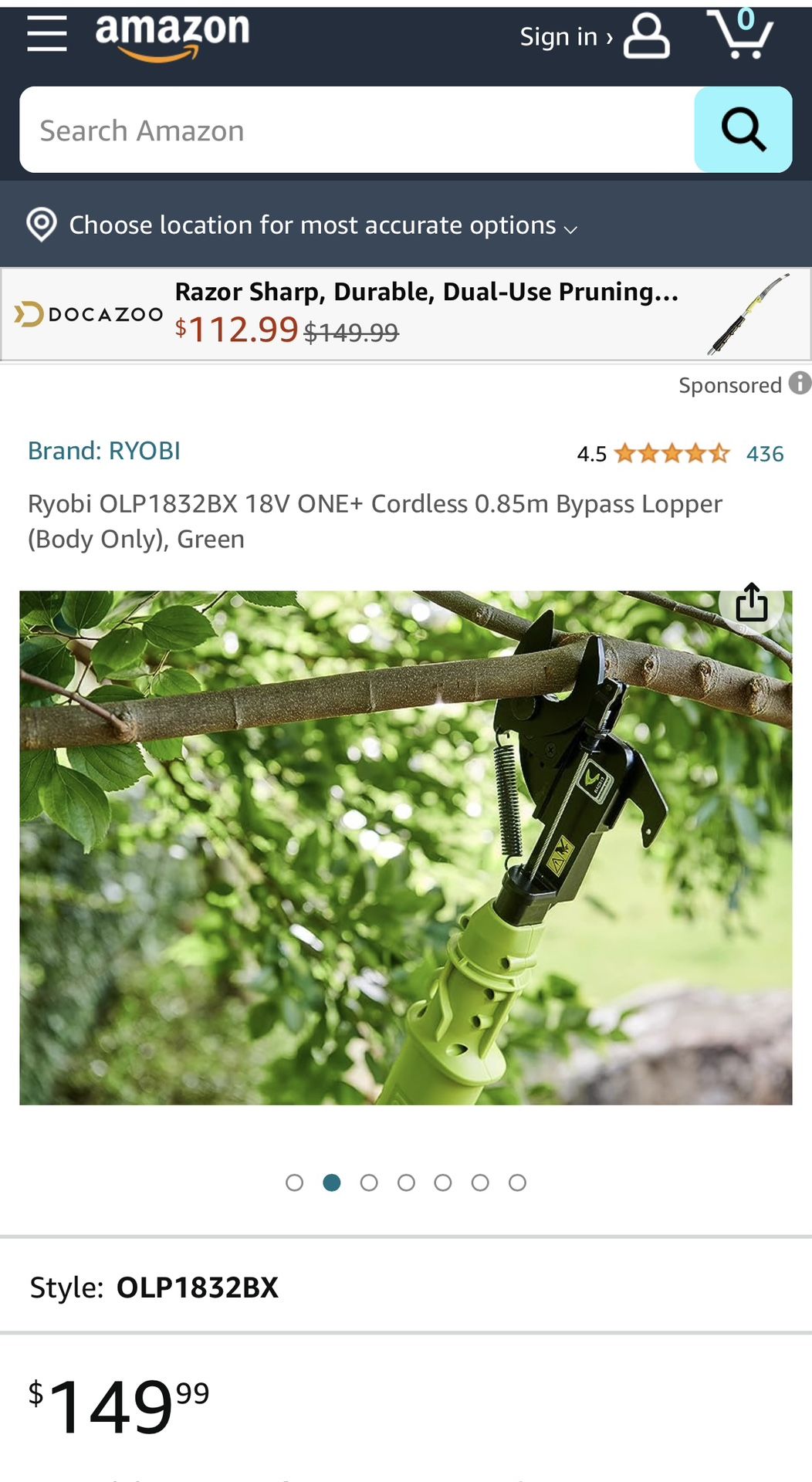The height and width of the screenshot is (1482, 812).
Task: Click the location pin icon
Action: pos(41,225)
